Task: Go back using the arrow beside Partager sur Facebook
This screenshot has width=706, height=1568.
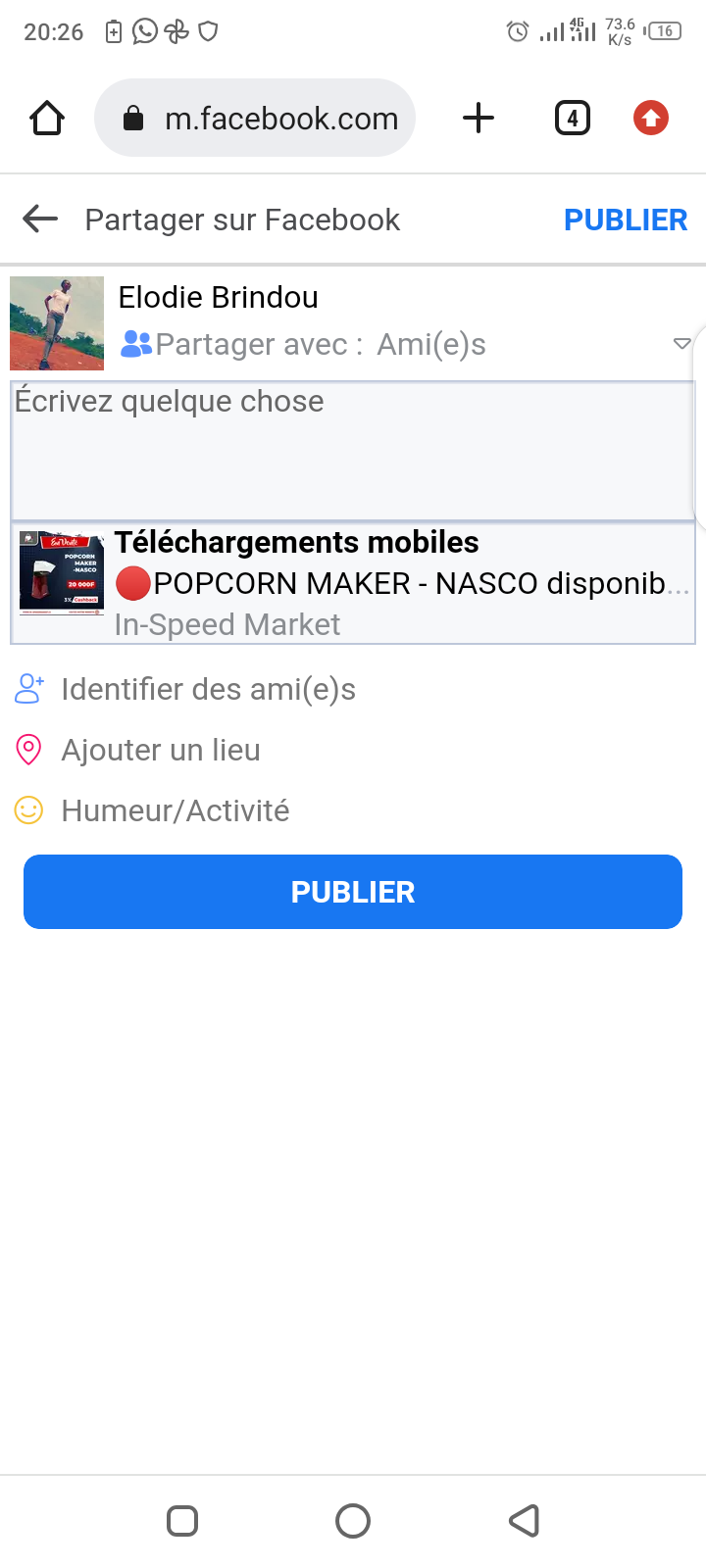Action: (40, 219)
